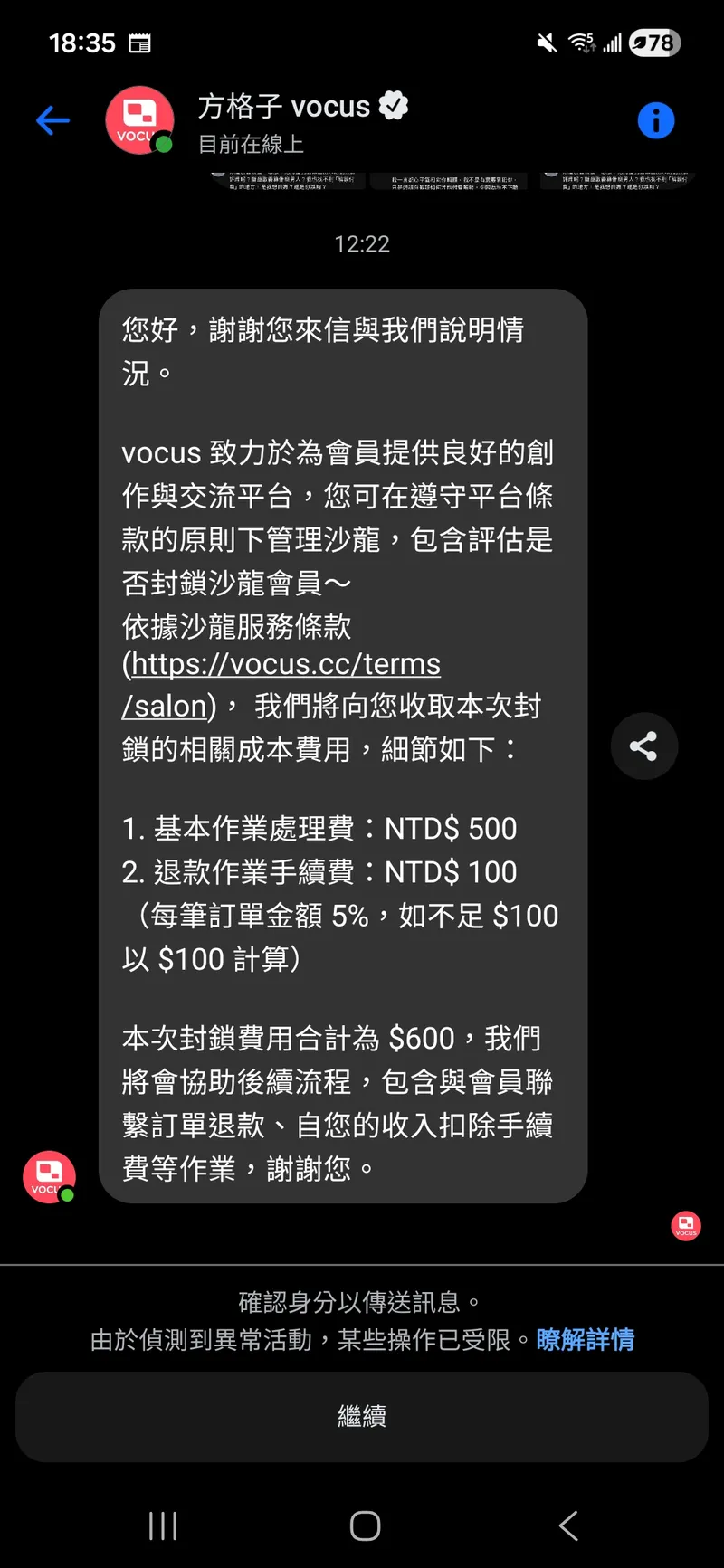Tap the home button in the navigation bar
Image resolution: width=724 pixels, height=1568 pixels.
point(364,1525)
